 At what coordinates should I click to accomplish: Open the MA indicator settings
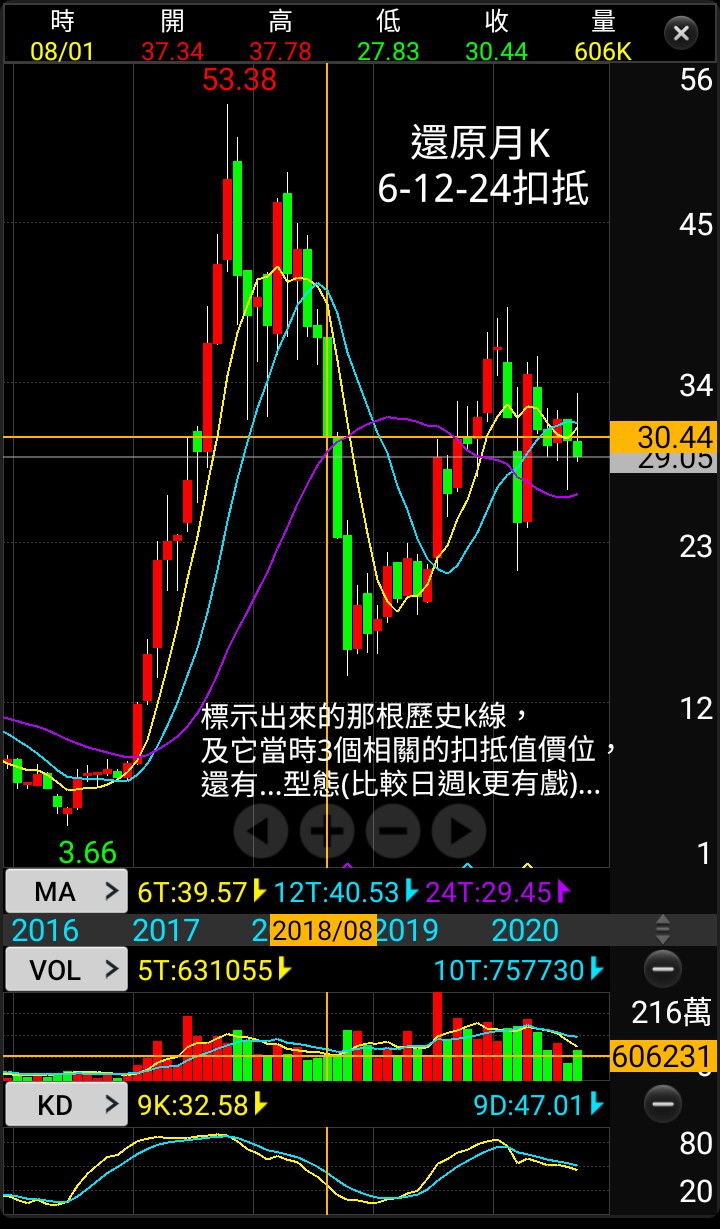pos(66,891)
